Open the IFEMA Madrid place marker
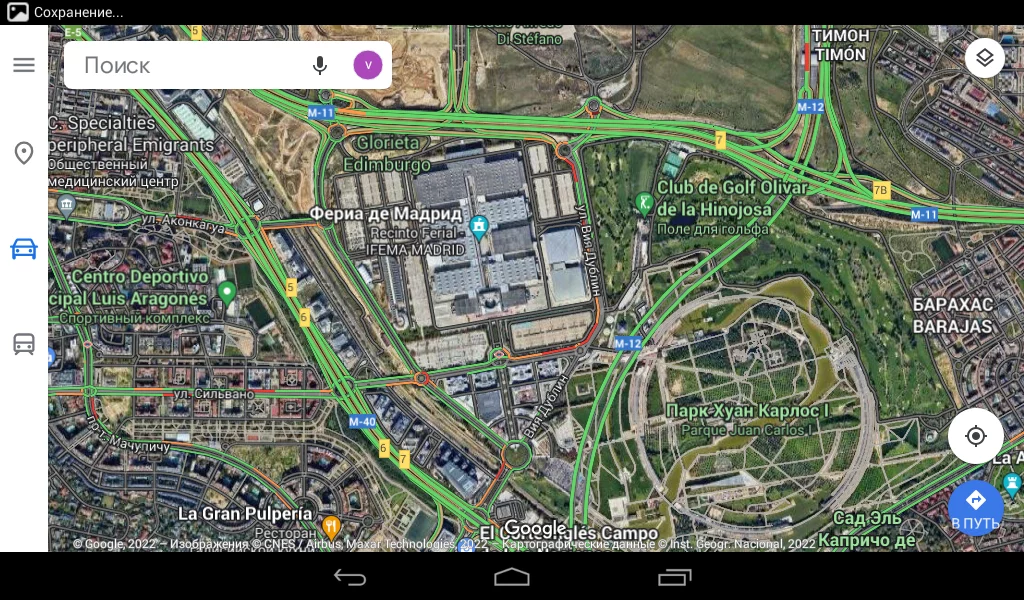The height and width of the screenshot is (600, 1024). pyautogui.click(x=480, y=227)
